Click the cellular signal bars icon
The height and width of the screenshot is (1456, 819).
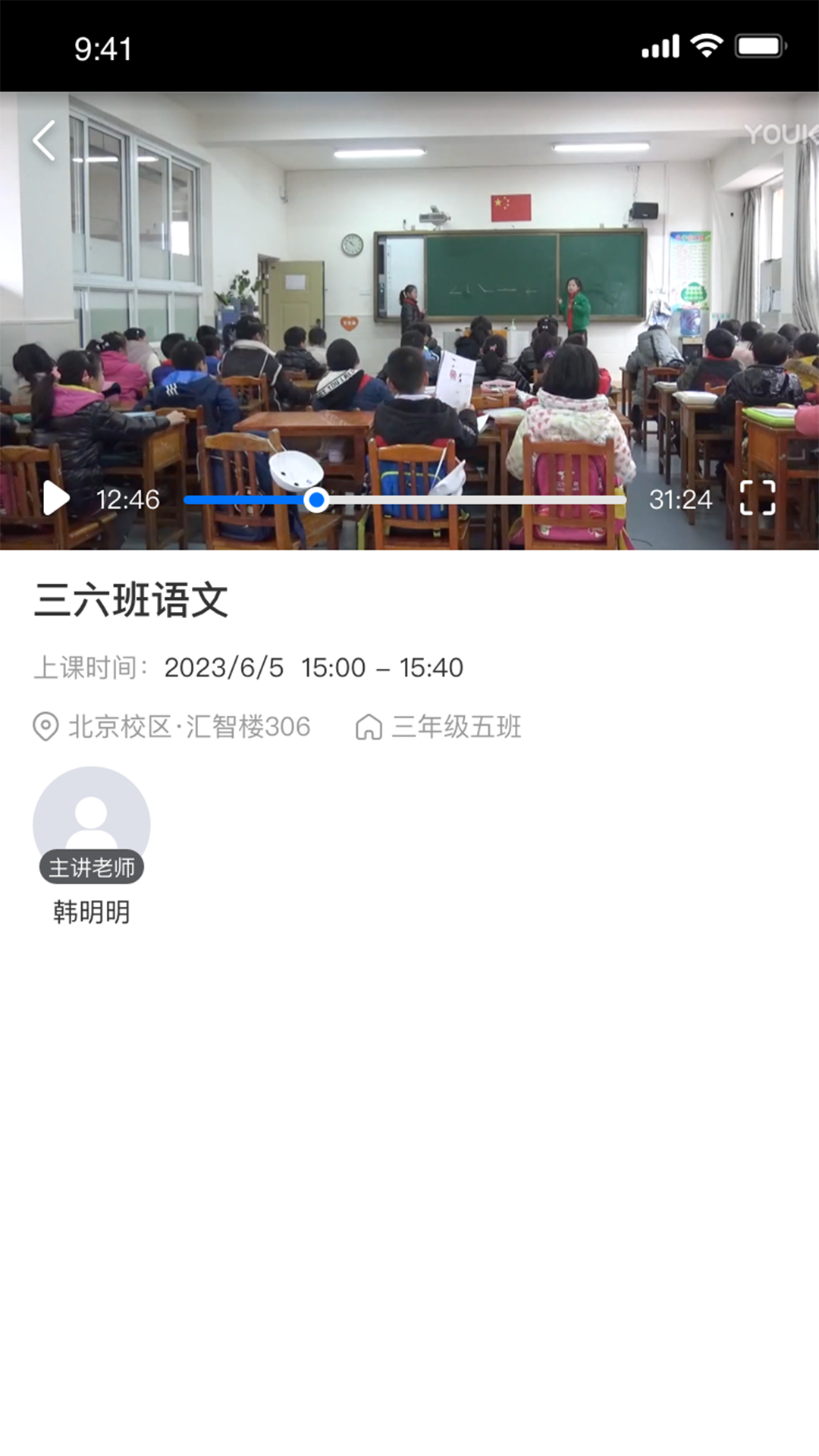pos(659,45)
